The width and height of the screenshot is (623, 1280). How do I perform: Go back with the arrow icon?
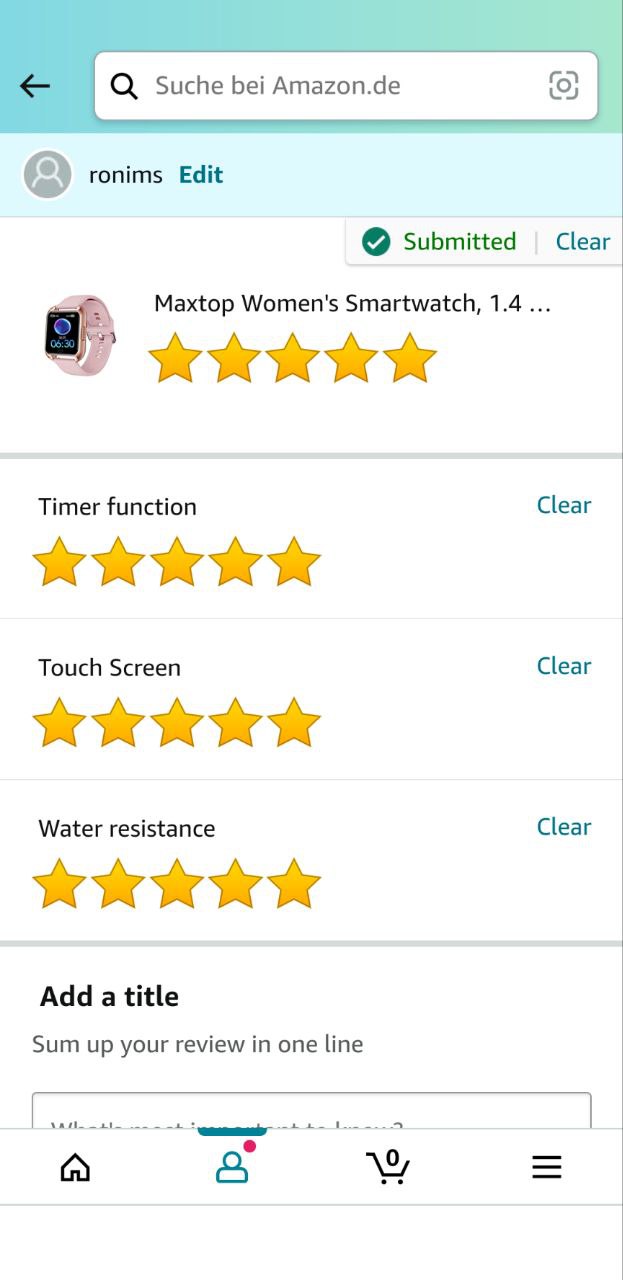tap(35, 86)
